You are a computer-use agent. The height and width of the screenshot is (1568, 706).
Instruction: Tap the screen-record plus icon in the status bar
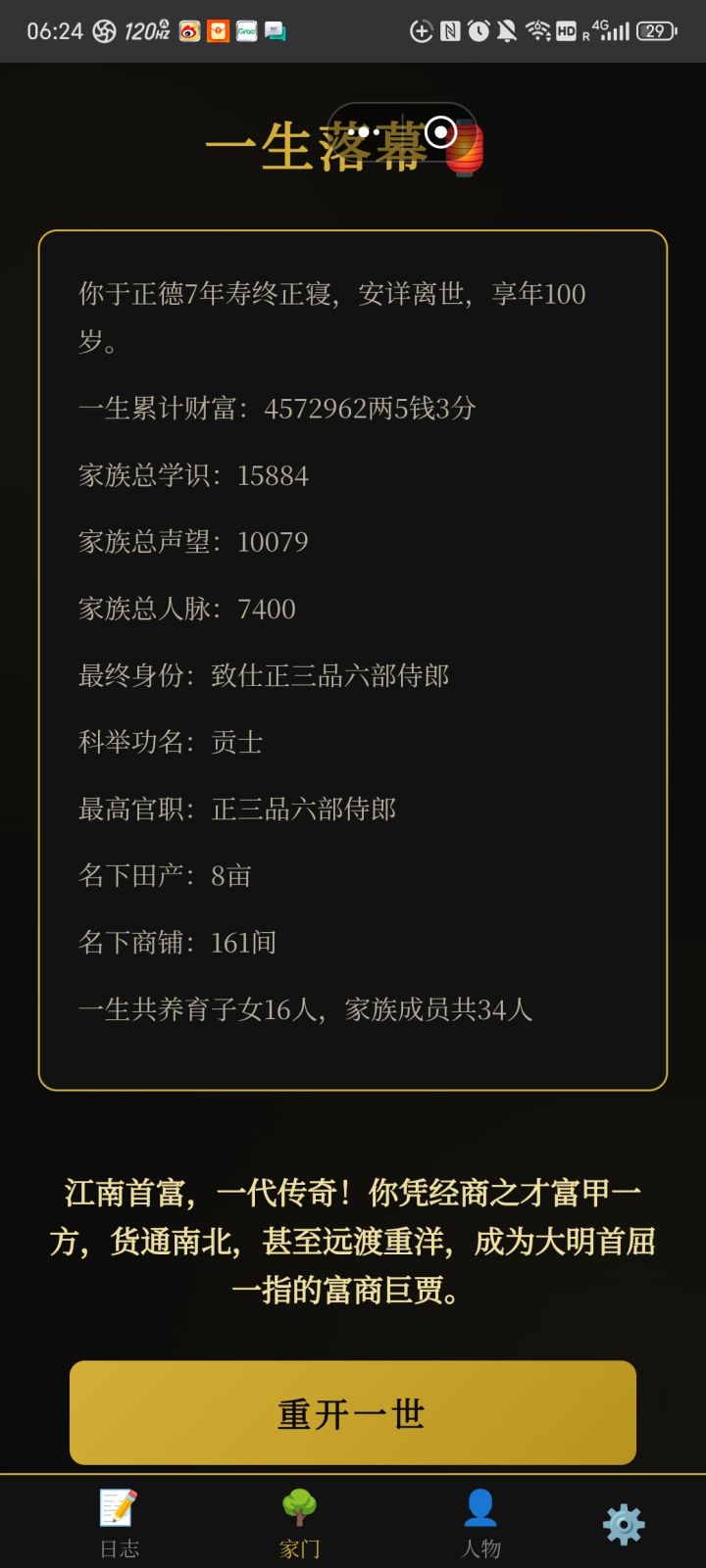pyautogui.click(x=420, y=30)
